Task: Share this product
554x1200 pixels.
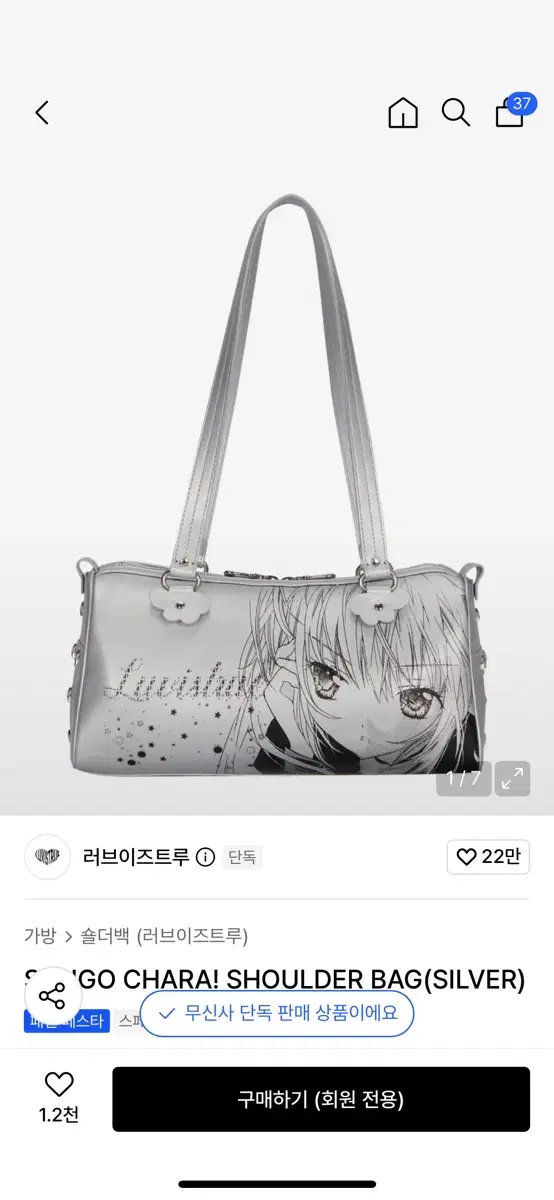Action: click(x=52, y=996)
